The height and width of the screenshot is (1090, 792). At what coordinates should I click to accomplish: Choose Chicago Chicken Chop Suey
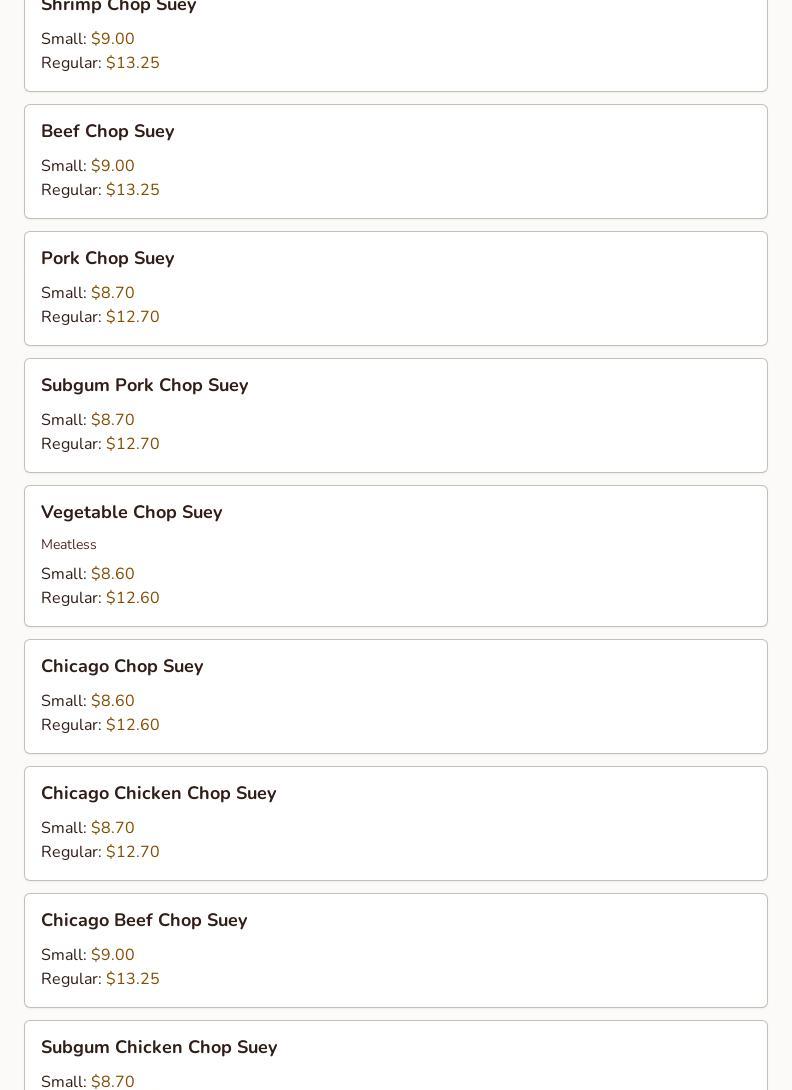pyautogui.click(x=395, y=823)
